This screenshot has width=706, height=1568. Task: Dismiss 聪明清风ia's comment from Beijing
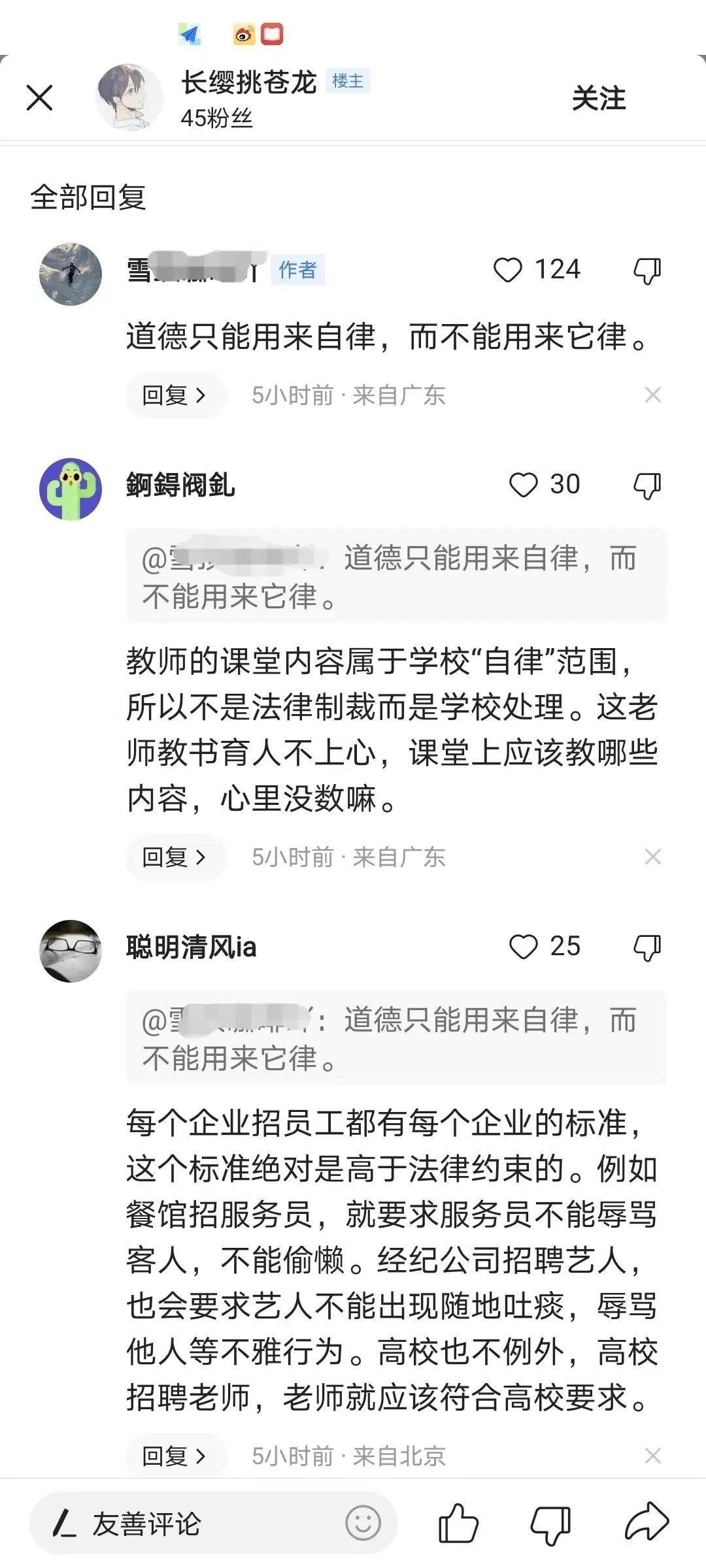(x=652, y=1456)
